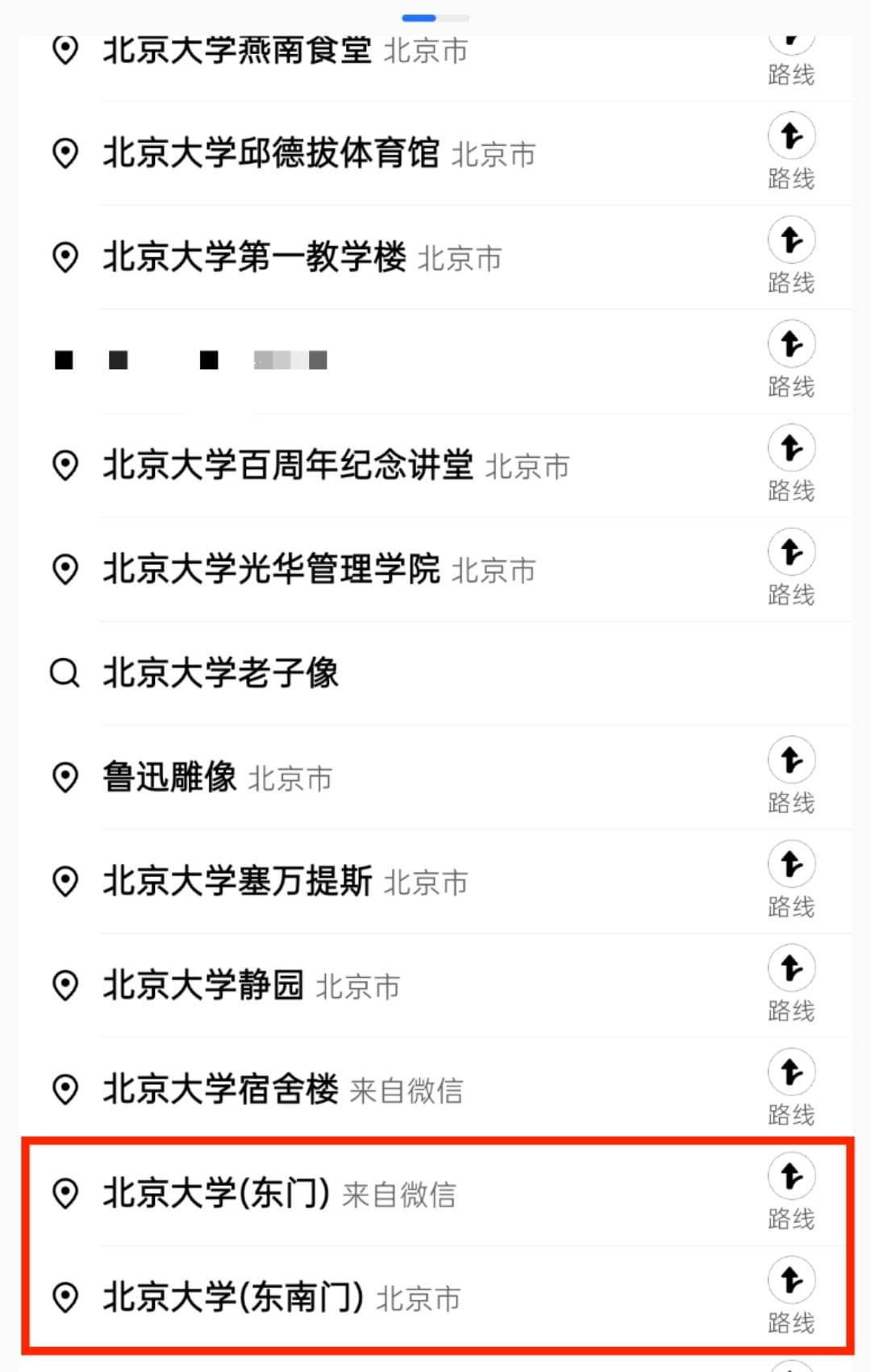Screen dimensions: 871x1372
Task: Select 北京大学塞万提斯 from list
Action: pos(237,881)
